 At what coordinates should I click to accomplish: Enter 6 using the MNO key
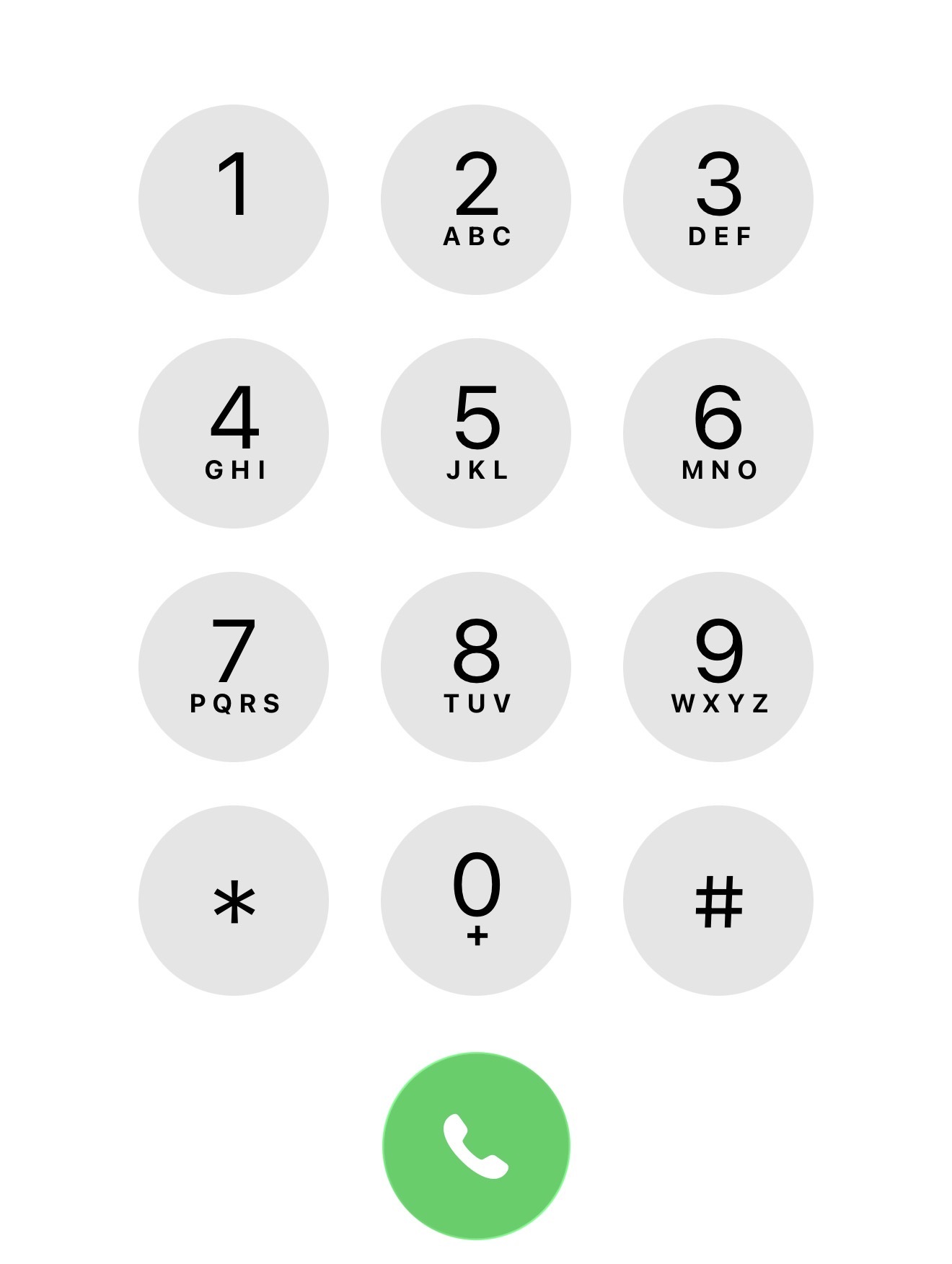718,433
